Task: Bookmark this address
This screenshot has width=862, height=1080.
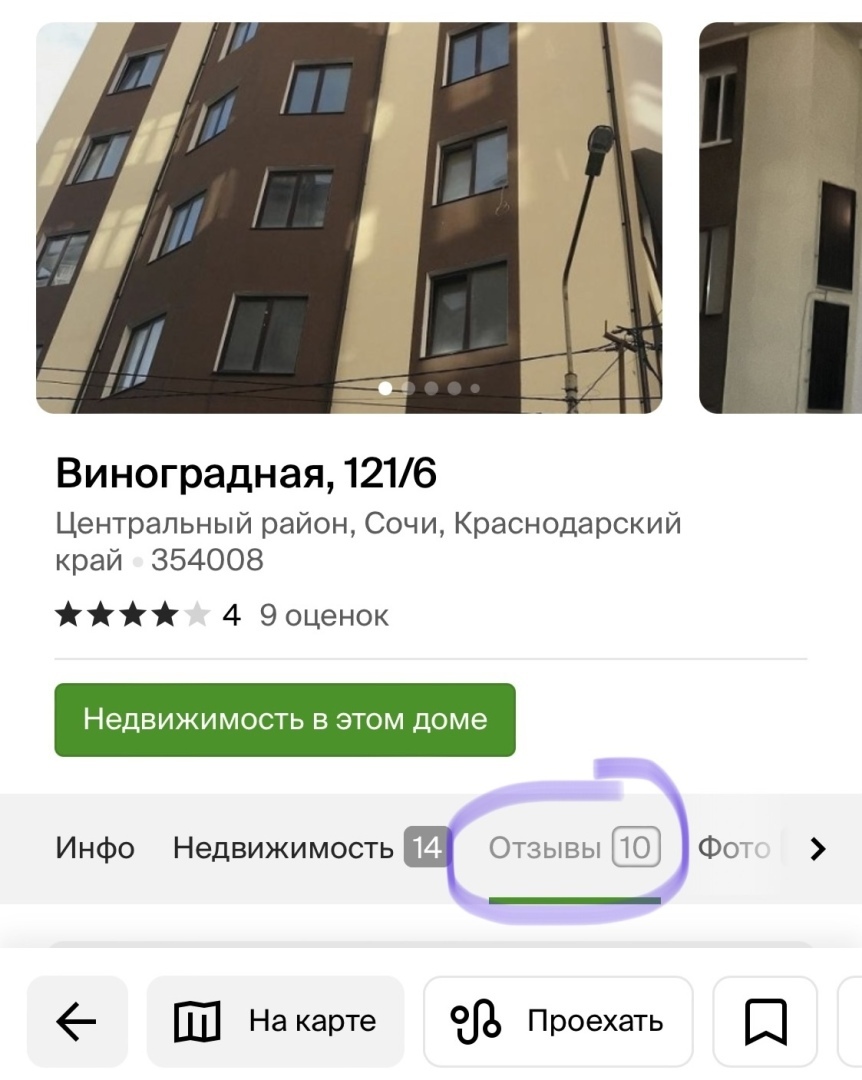Action: [766, 1021]
